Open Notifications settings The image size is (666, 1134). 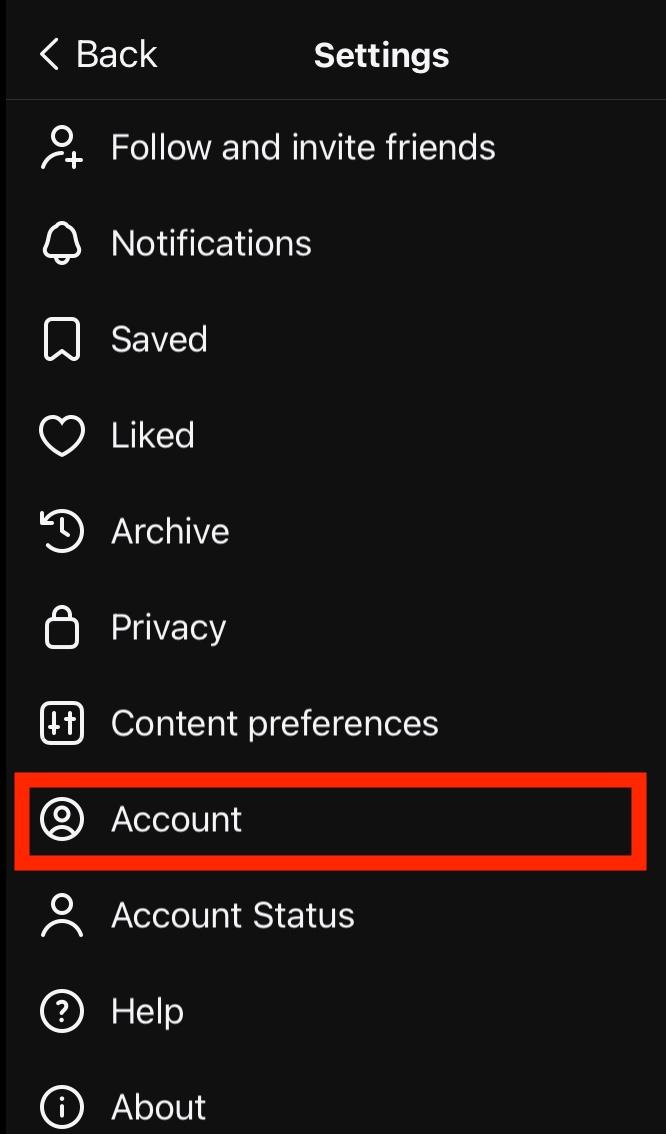pyautogui.click(x=210, y=244)
